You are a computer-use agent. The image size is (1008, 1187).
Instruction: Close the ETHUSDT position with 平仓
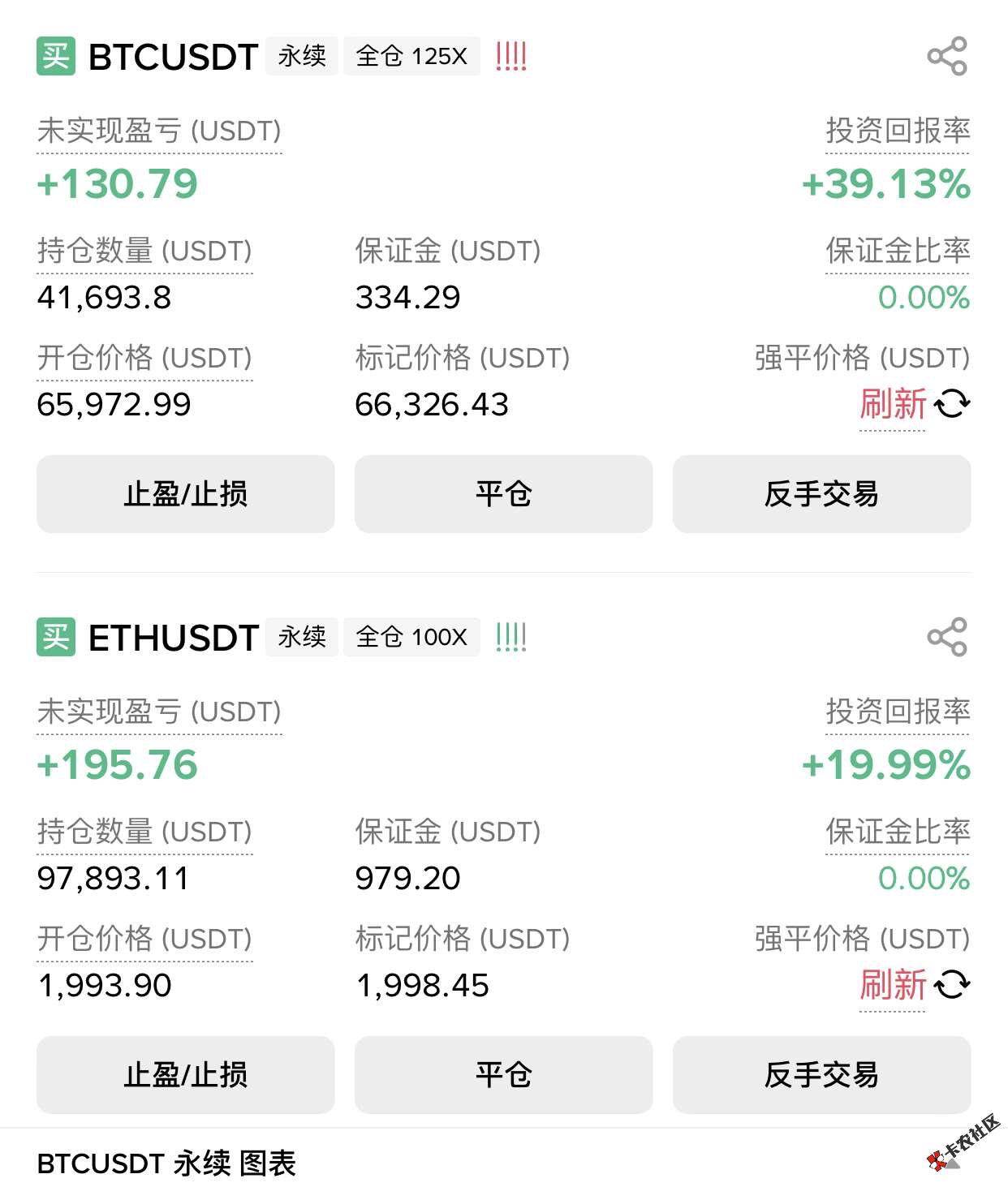(503, 1075)
